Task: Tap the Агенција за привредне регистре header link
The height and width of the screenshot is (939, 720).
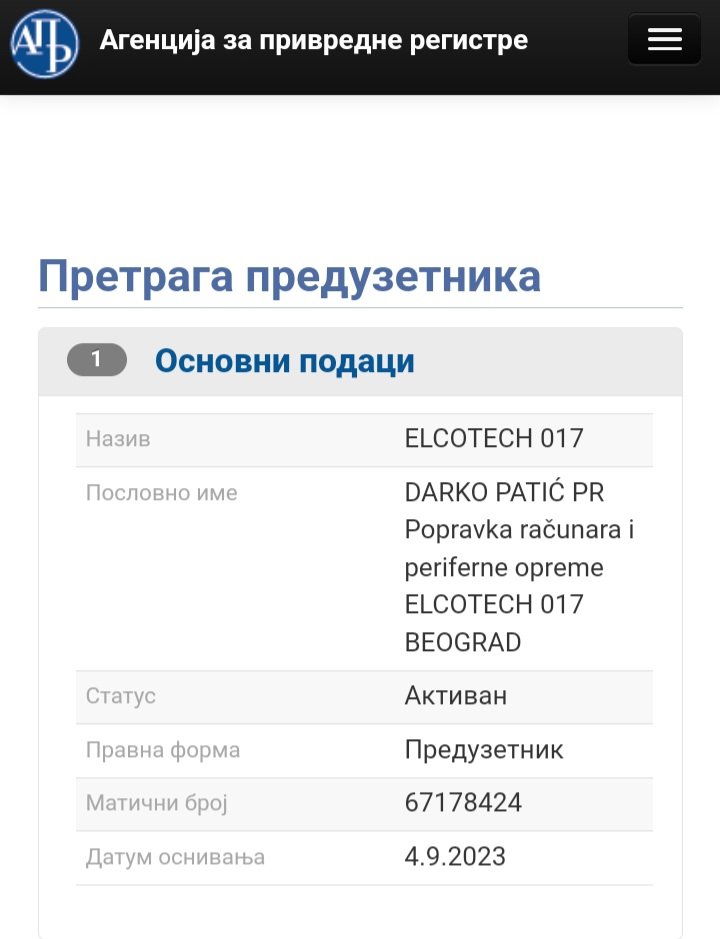Action: coord(313,41)
